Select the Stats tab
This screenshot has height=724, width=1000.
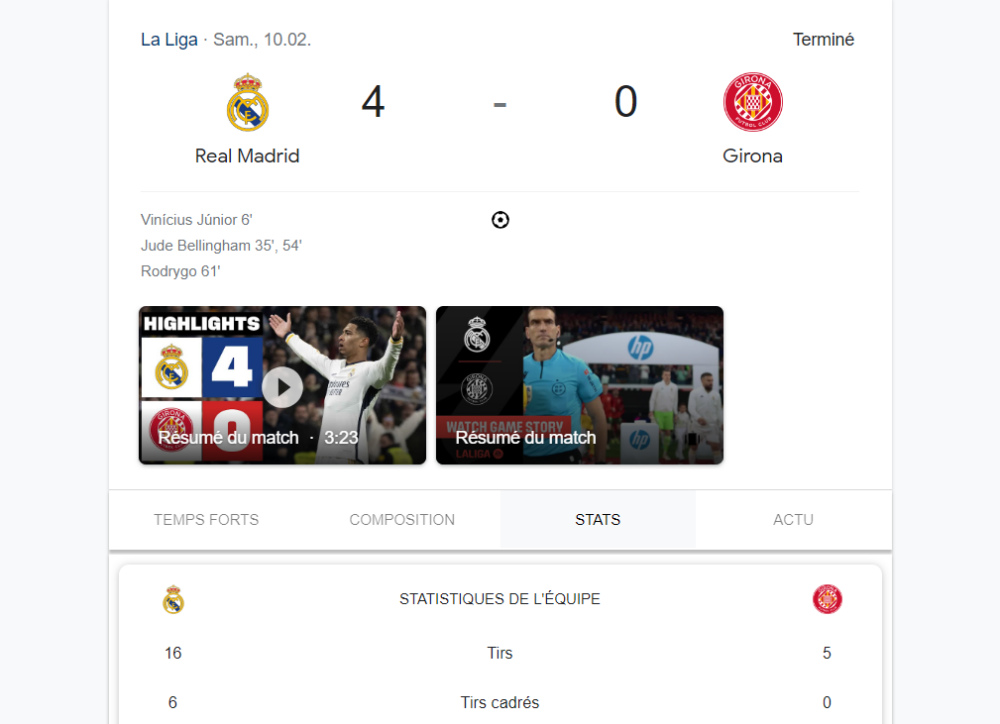pyautogui.click(x=598, y=520)
